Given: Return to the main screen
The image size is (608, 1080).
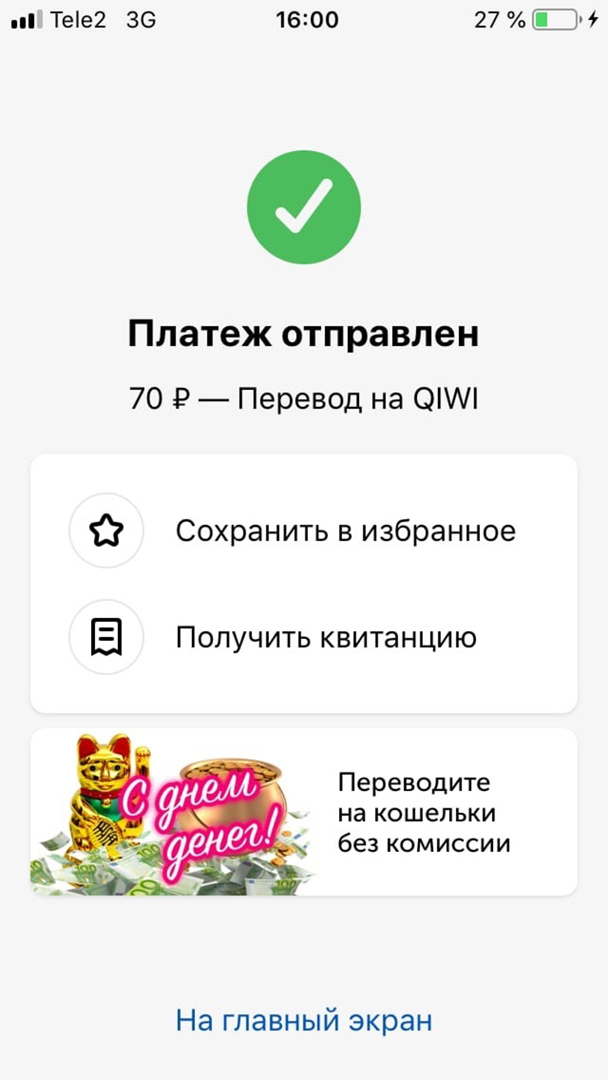Looking at the screenshot, I should tap(304, 1021).
